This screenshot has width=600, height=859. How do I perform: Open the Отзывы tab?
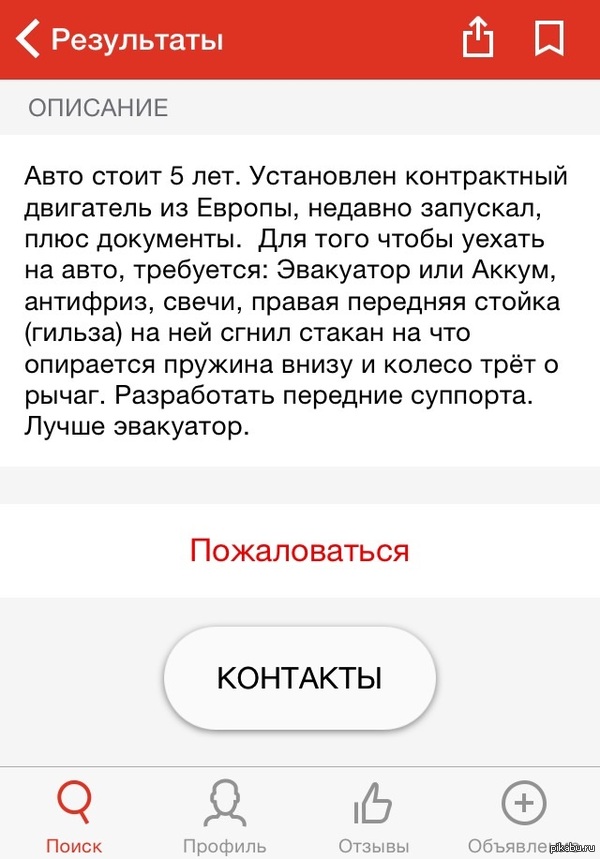pos(374,815)
